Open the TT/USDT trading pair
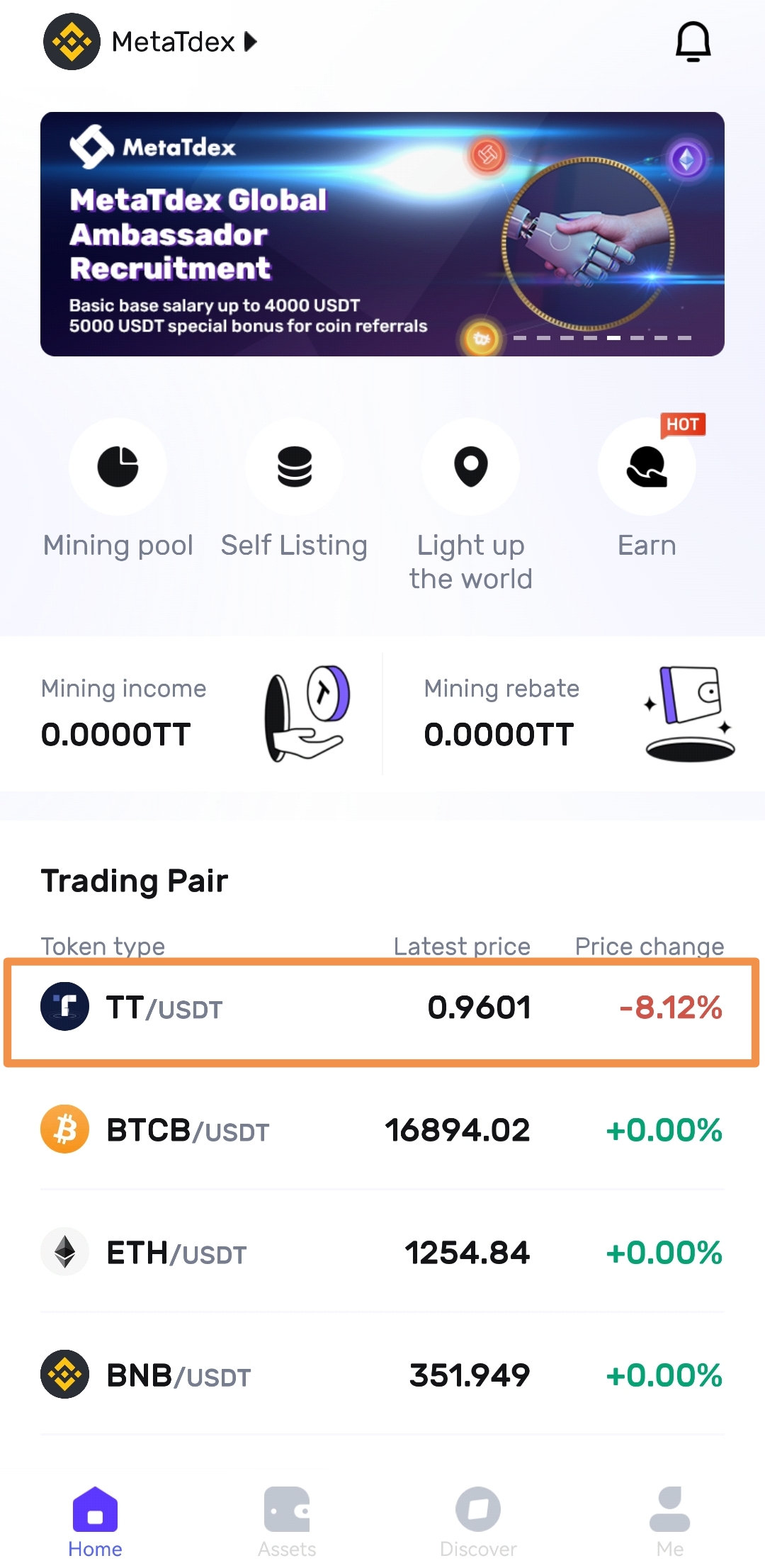This screenshot has width=765, height=1568. (382, 1008)
